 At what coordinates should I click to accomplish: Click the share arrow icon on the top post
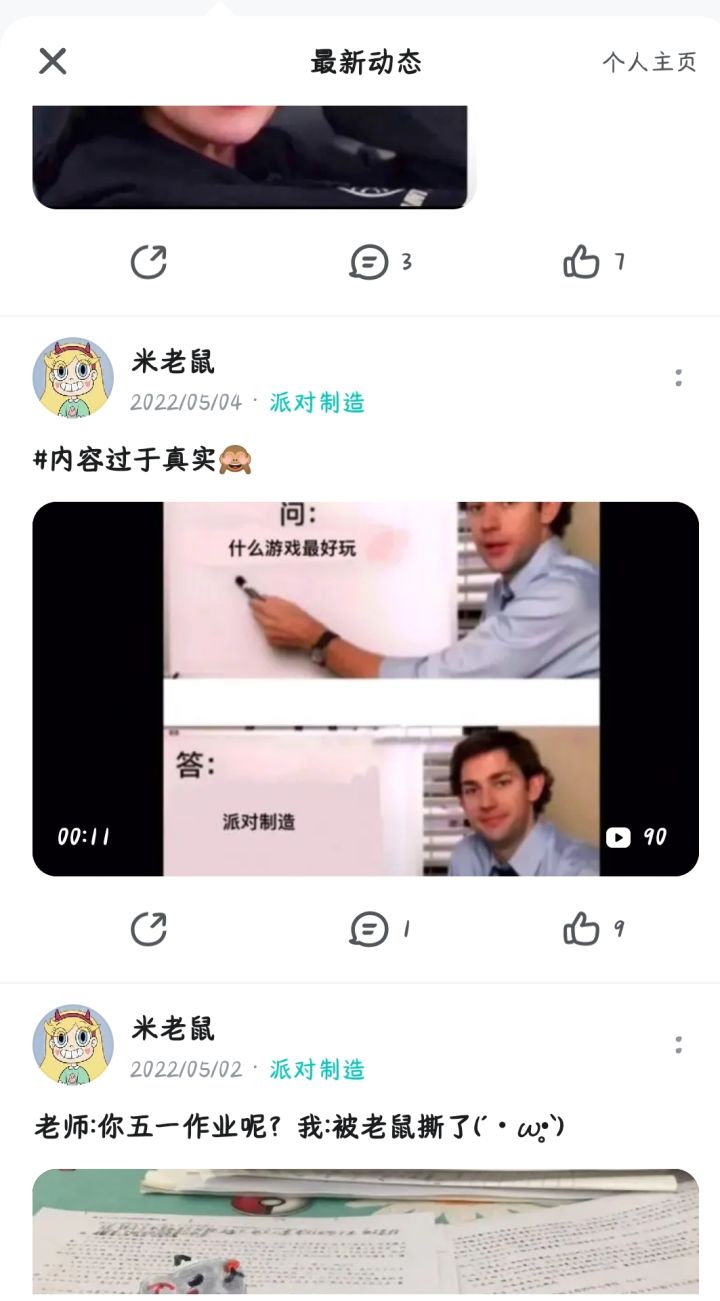tap(149, 262)
